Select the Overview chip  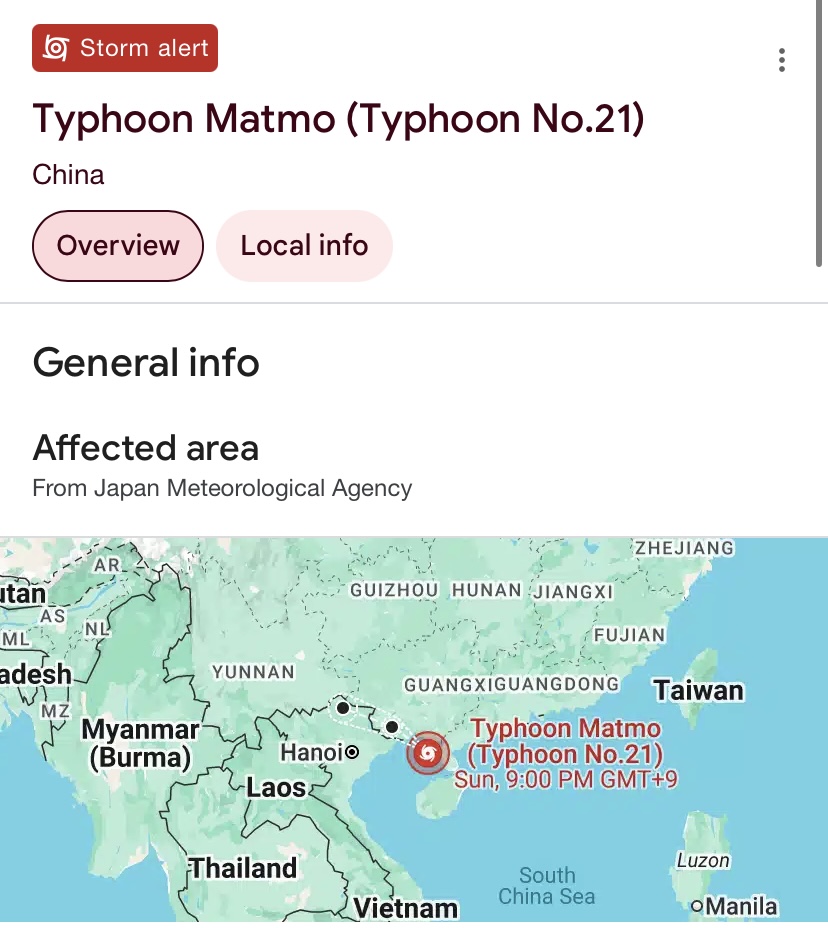pyautogui.click(x=118, y=246)
